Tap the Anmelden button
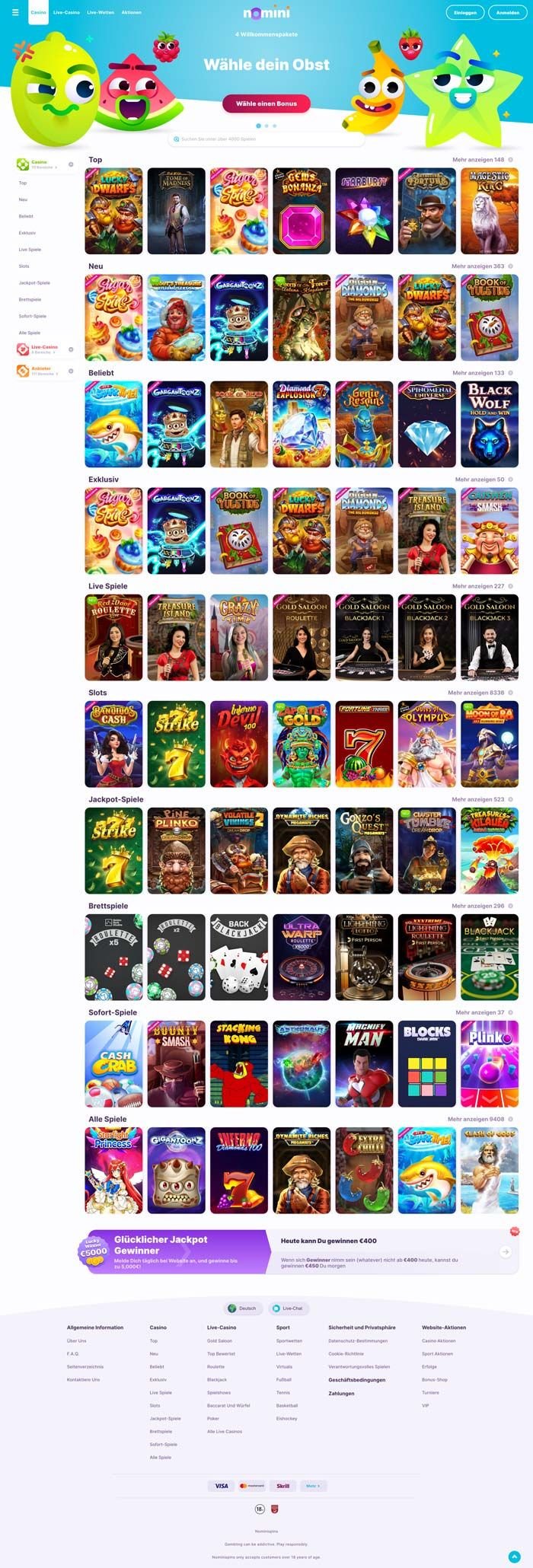This screenshot has width=533, height=1568. (x=508, y=12)
